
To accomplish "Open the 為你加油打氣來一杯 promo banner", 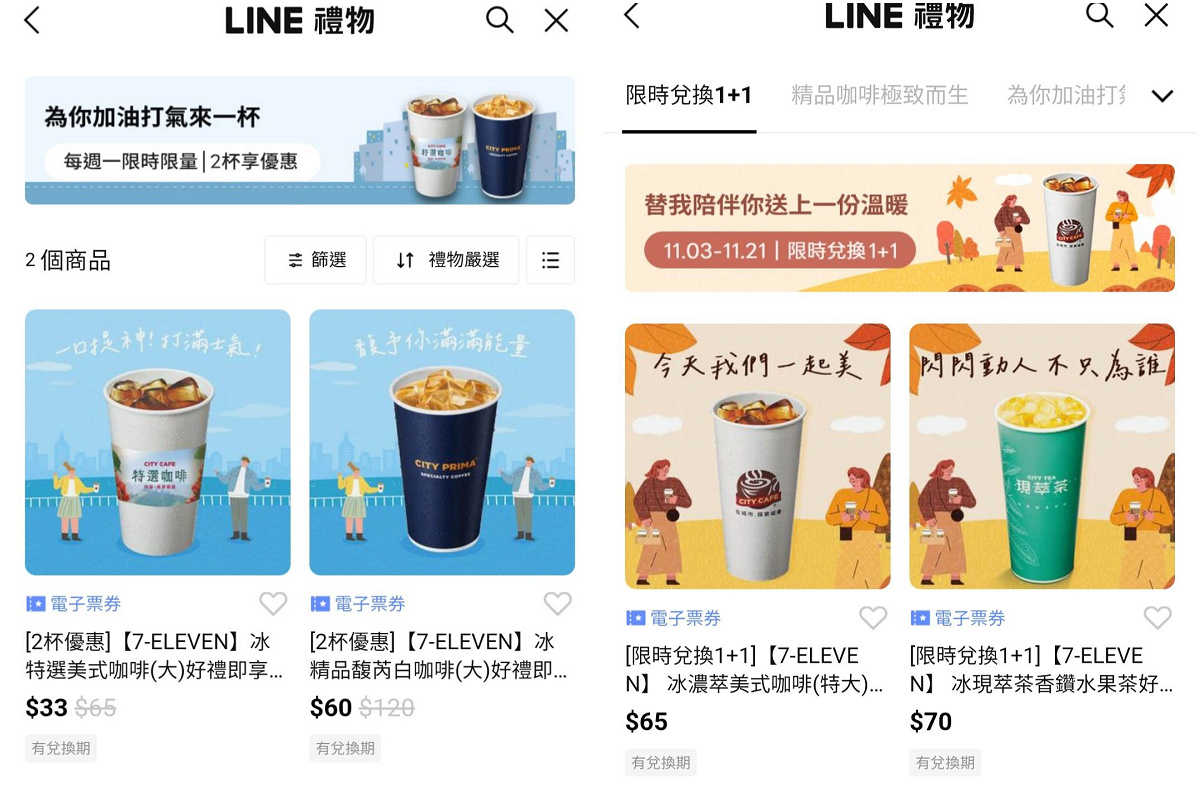I will 300,141.
